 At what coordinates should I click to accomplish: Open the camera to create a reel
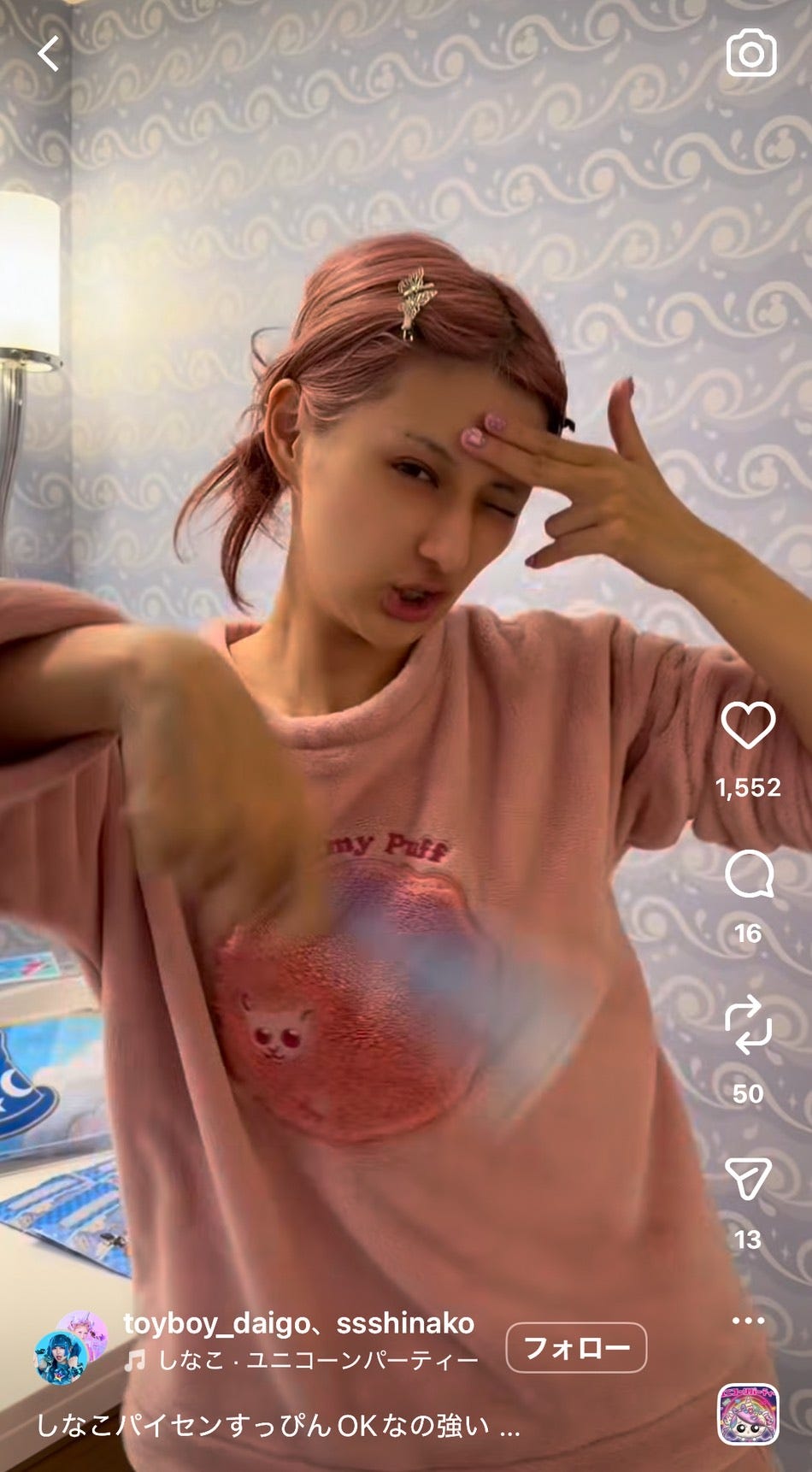[x=750, y=55]
